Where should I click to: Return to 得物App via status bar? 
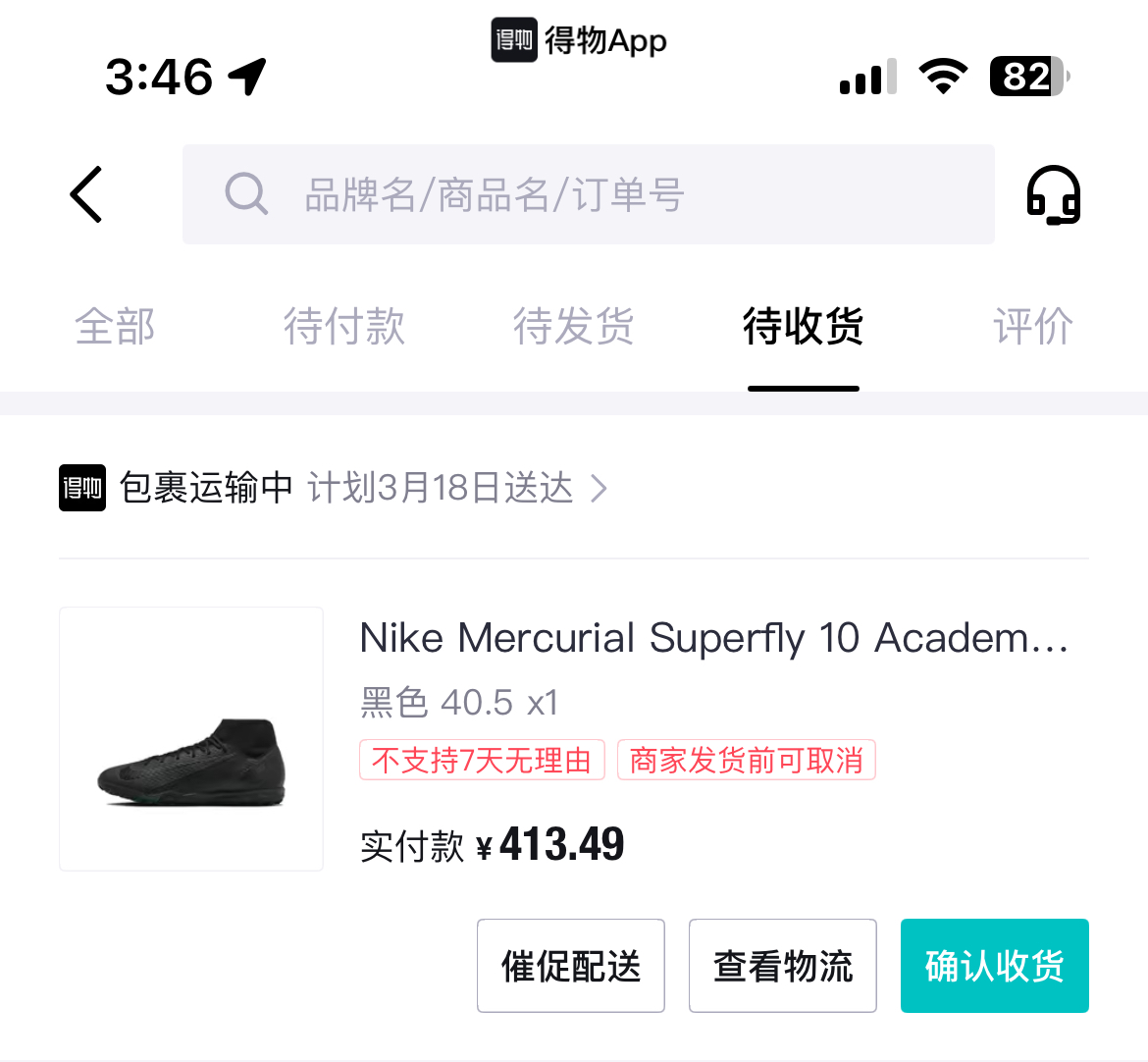579,41
